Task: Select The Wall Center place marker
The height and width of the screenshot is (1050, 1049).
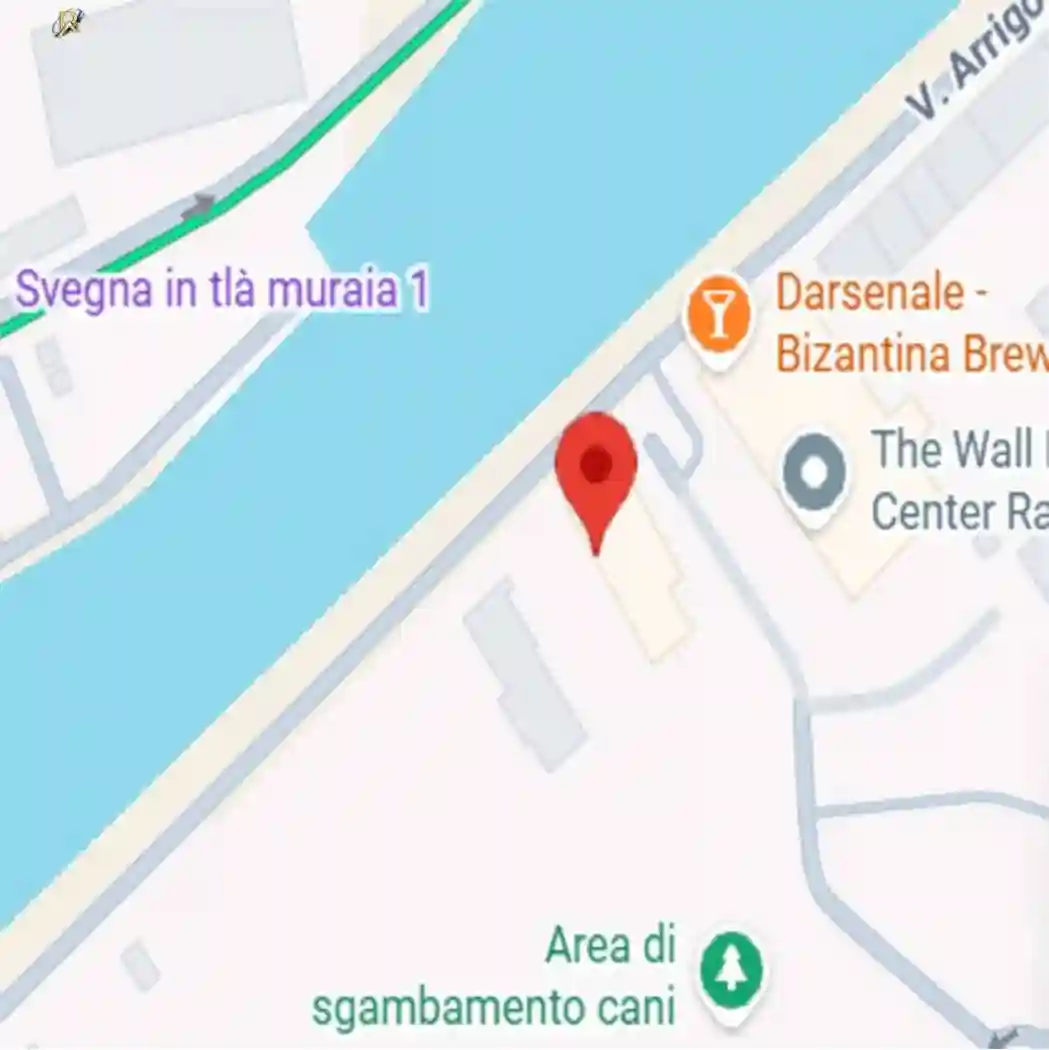Action: 814,472
